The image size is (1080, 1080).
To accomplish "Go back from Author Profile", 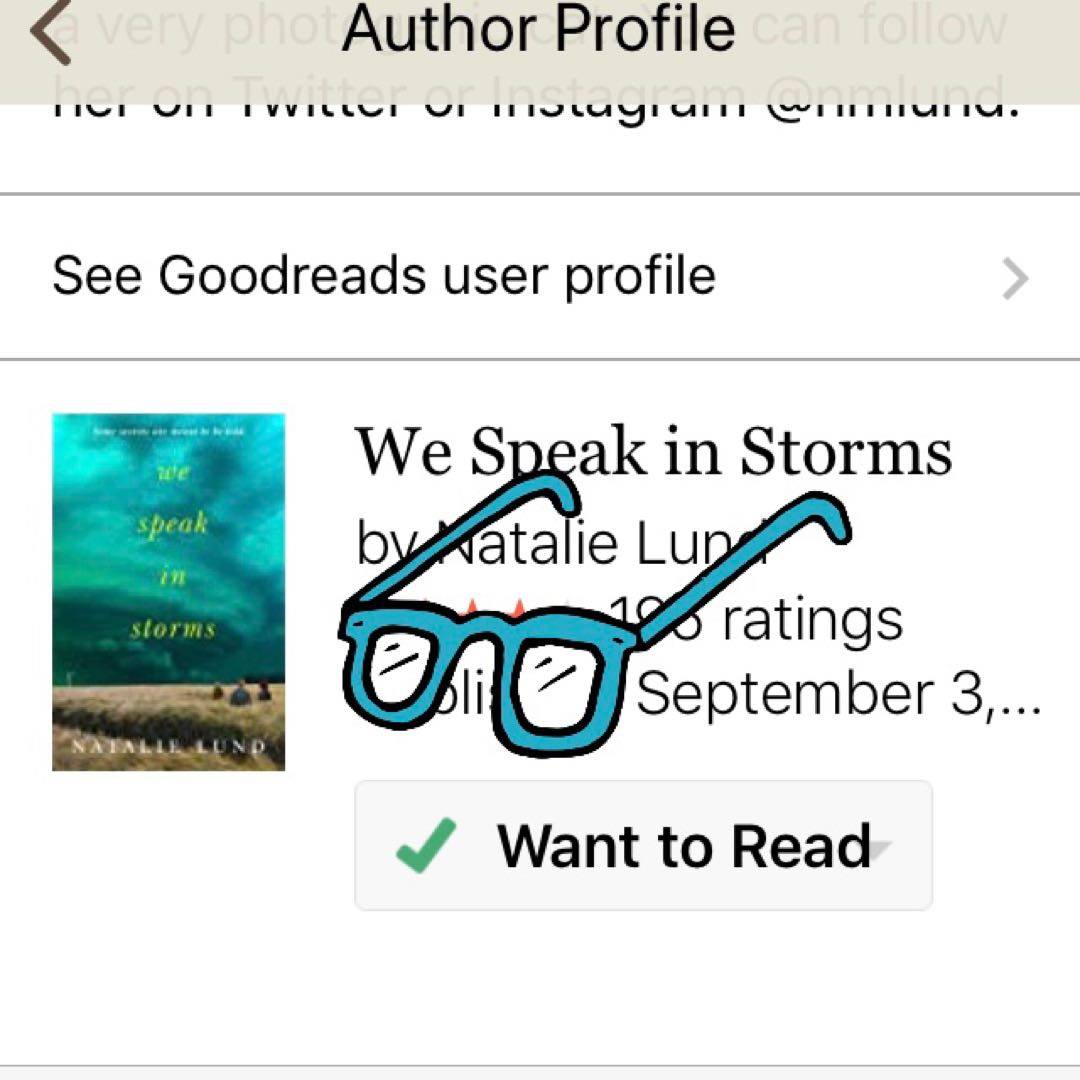I will (x=50, y=32).
